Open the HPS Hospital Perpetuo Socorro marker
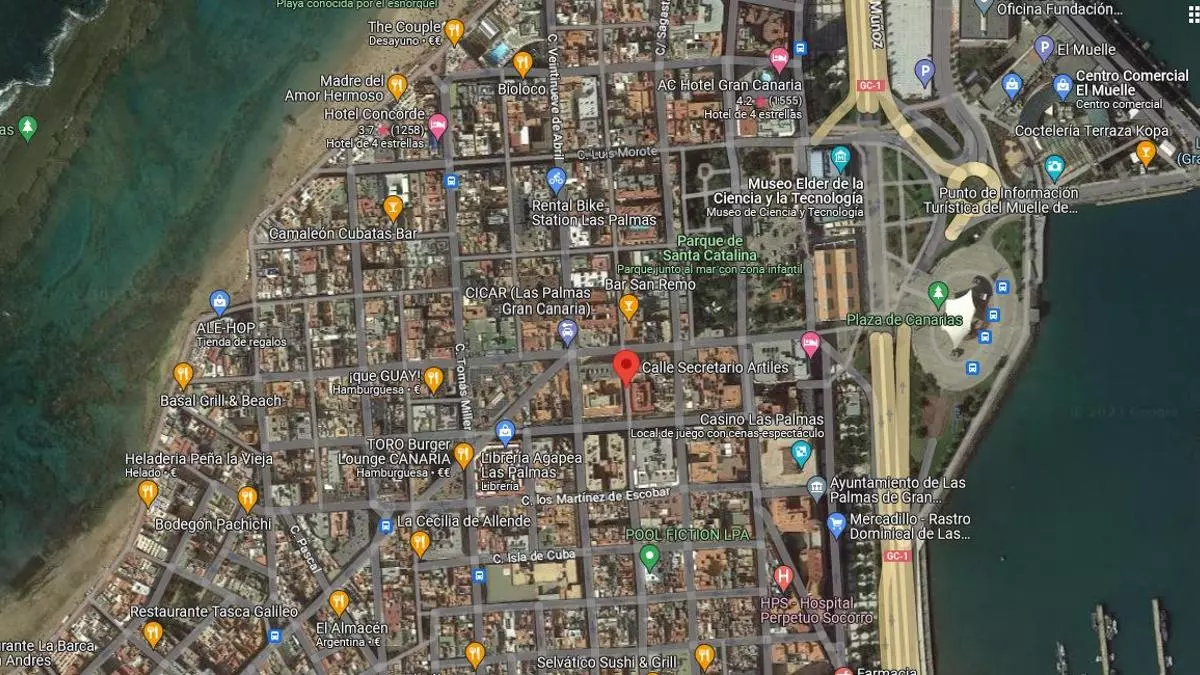Viewport: 1200px width, 675px height. [x=783, y=578]
